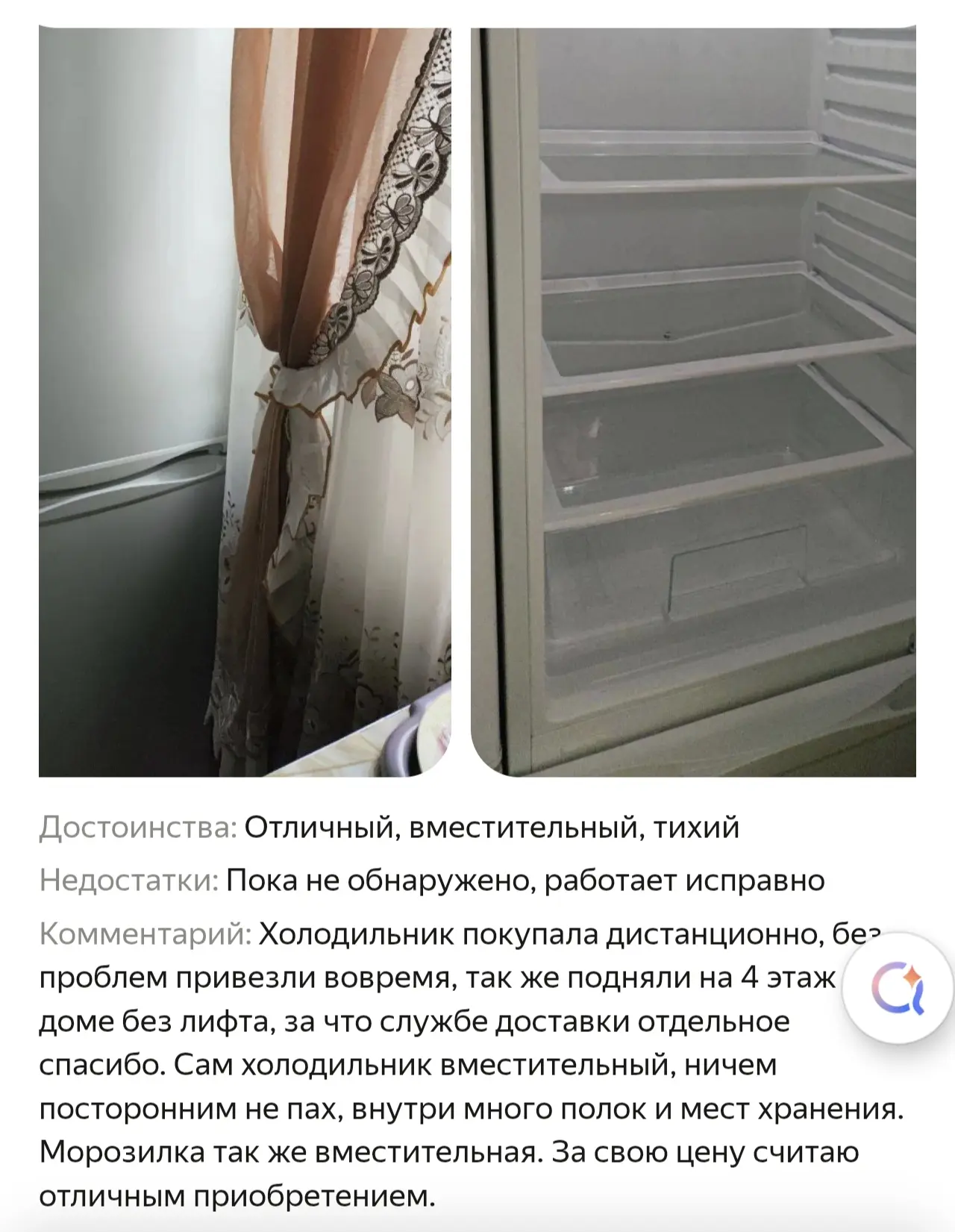Viewport: 955px width, 1232px height.
Task: Open the photo of the open fridge
Action: coord(693,403)
